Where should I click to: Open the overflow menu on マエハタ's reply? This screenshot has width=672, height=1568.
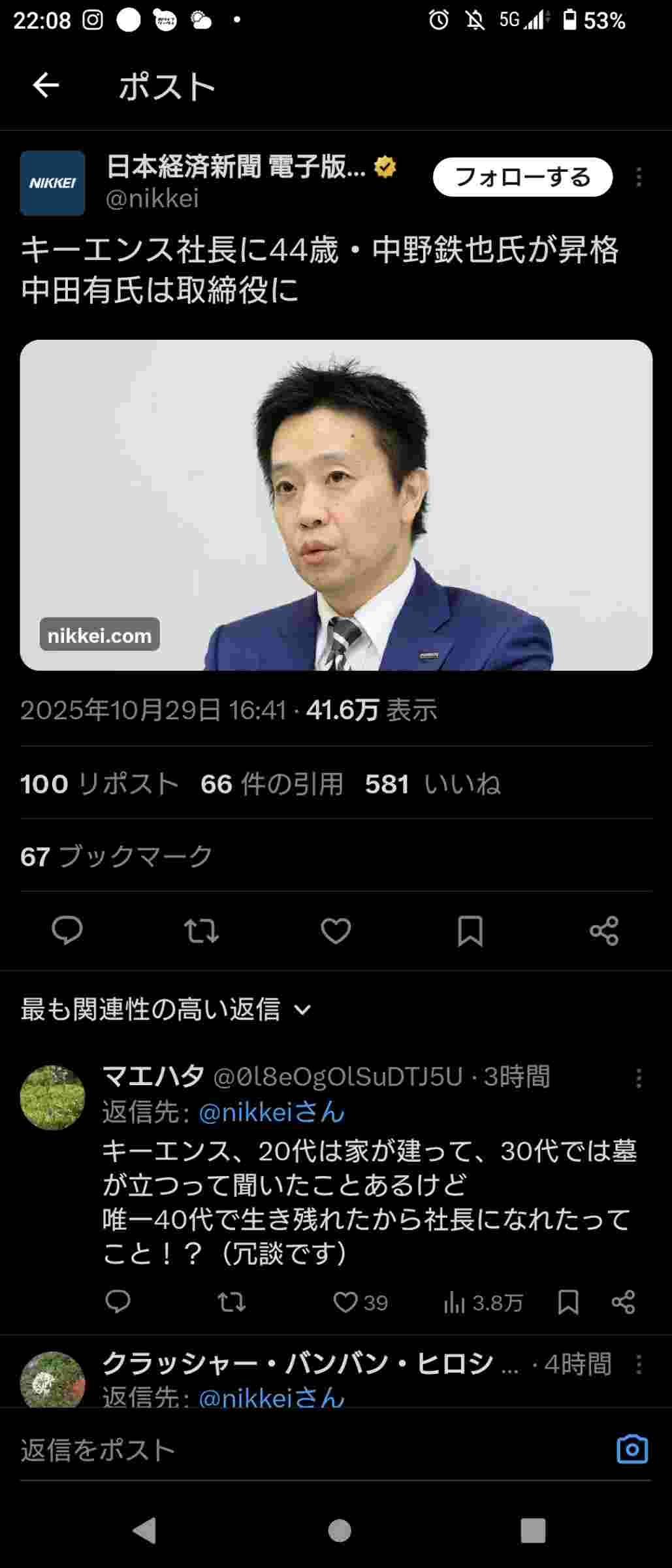point(639,1077)
